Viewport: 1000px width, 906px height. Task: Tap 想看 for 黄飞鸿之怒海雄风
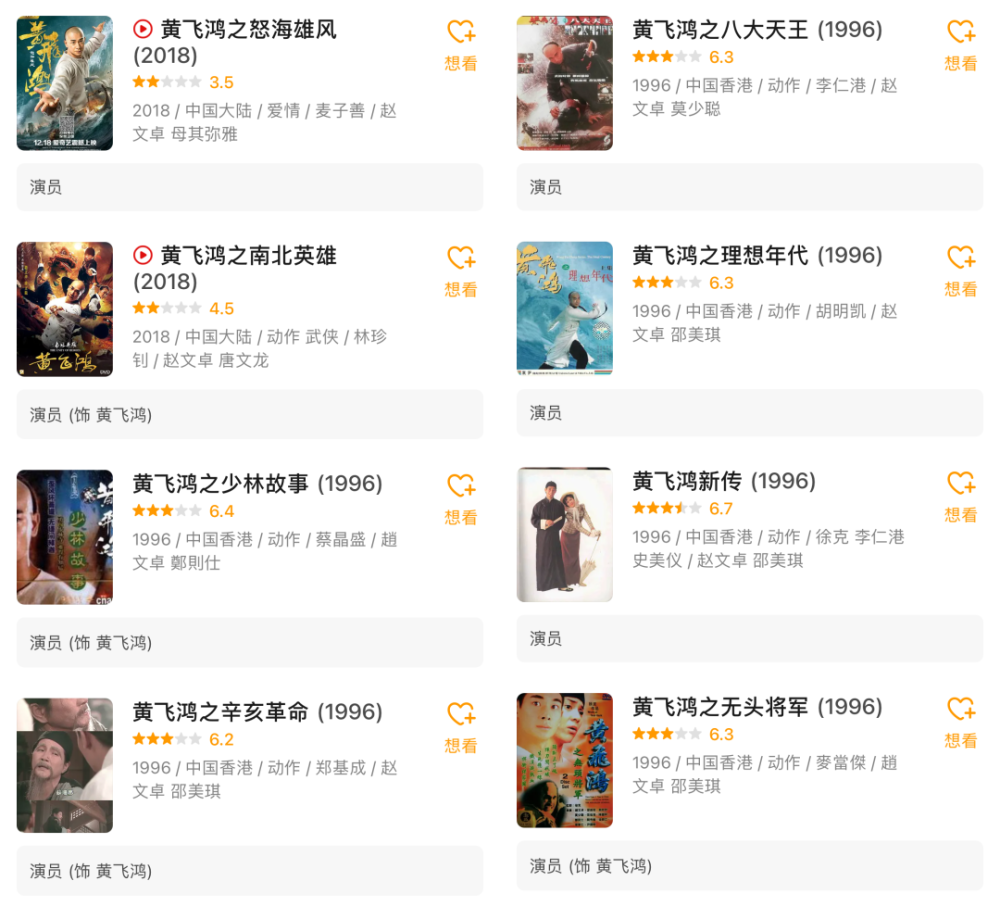[461, 45]
